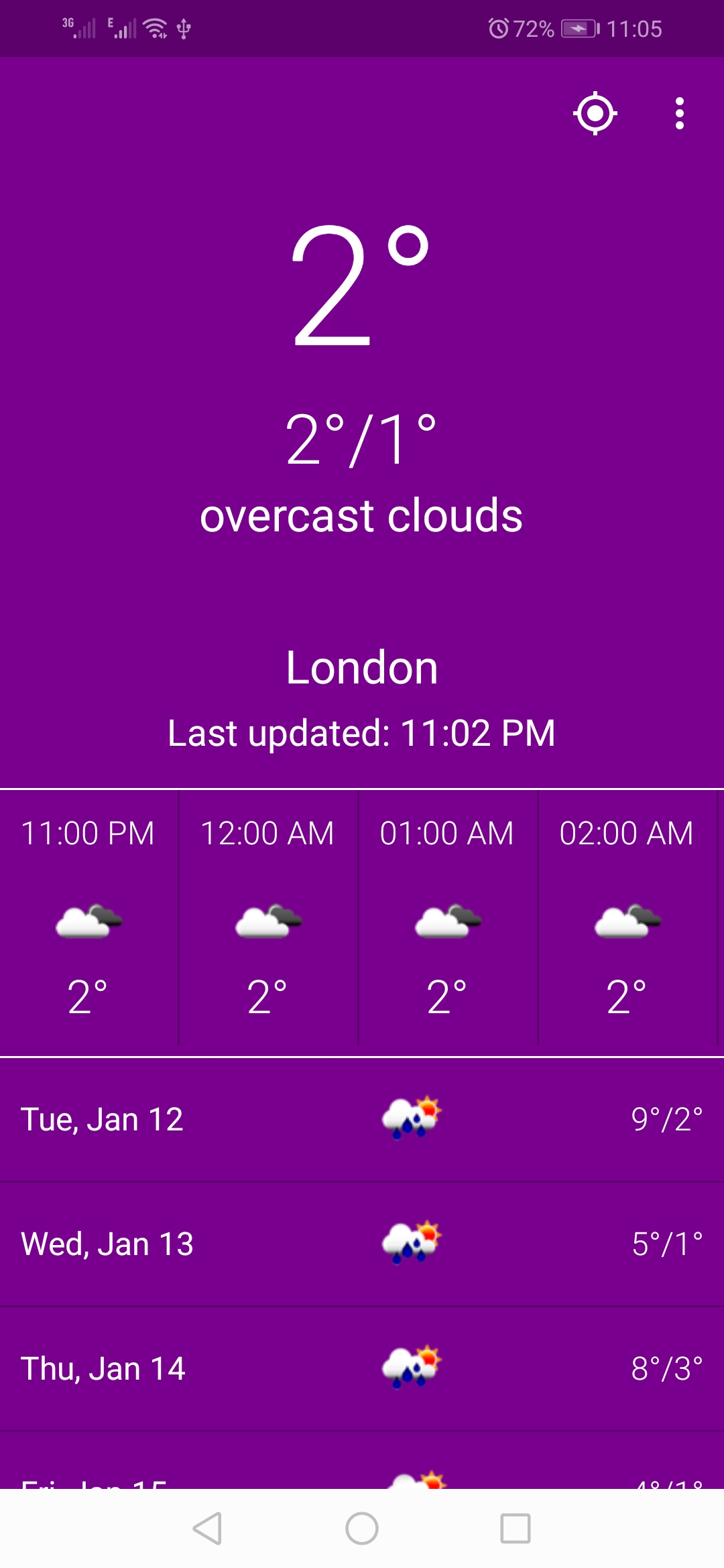Go to the home screen

click(x=362, y=1528)
